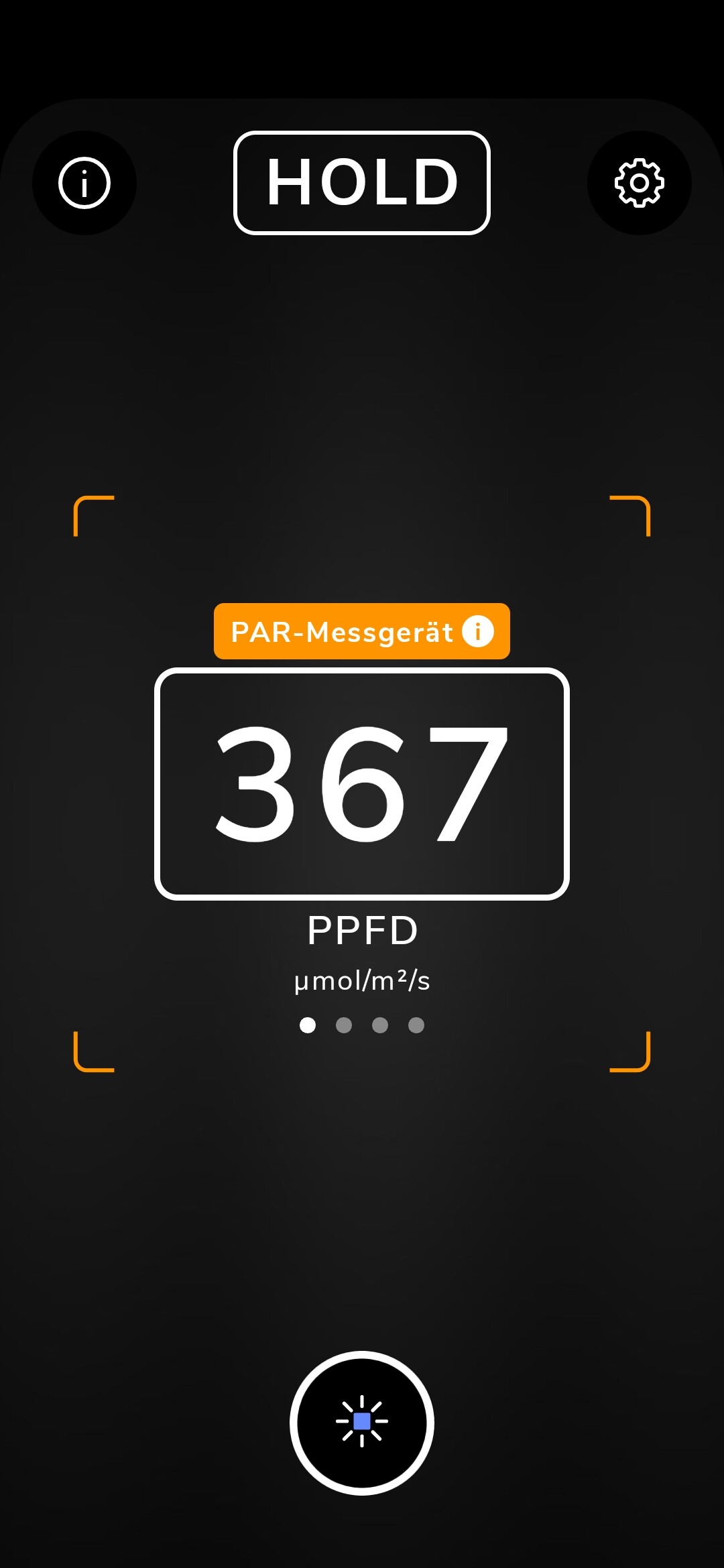Open the info circle icon at top
The height and width of the screenshot is (1568, 724).
click(x=84, y=183)
